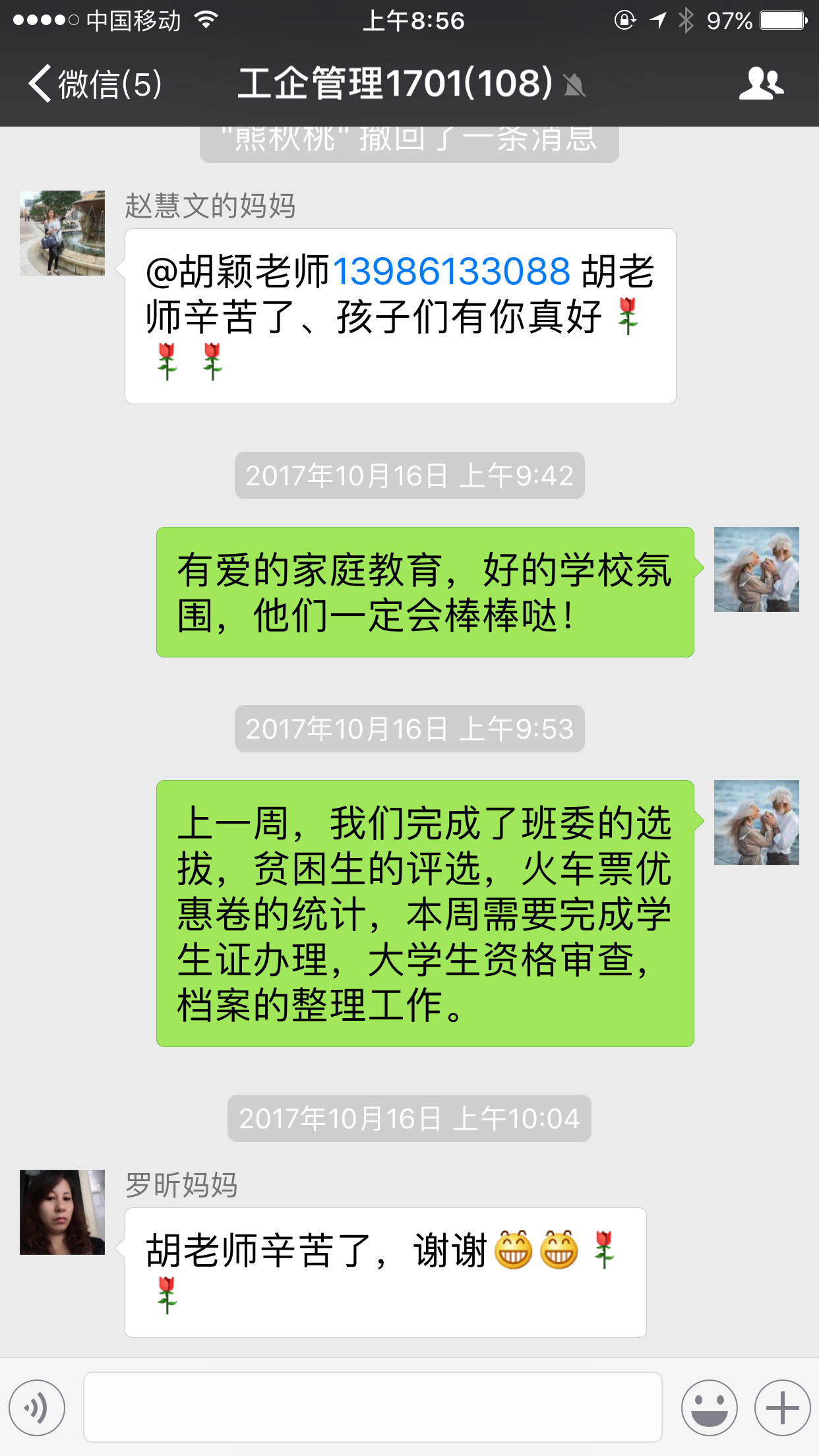This screenshot has width=819, height=1456.
Task: Open the plus attachments menu
Action: [782, 1408]
